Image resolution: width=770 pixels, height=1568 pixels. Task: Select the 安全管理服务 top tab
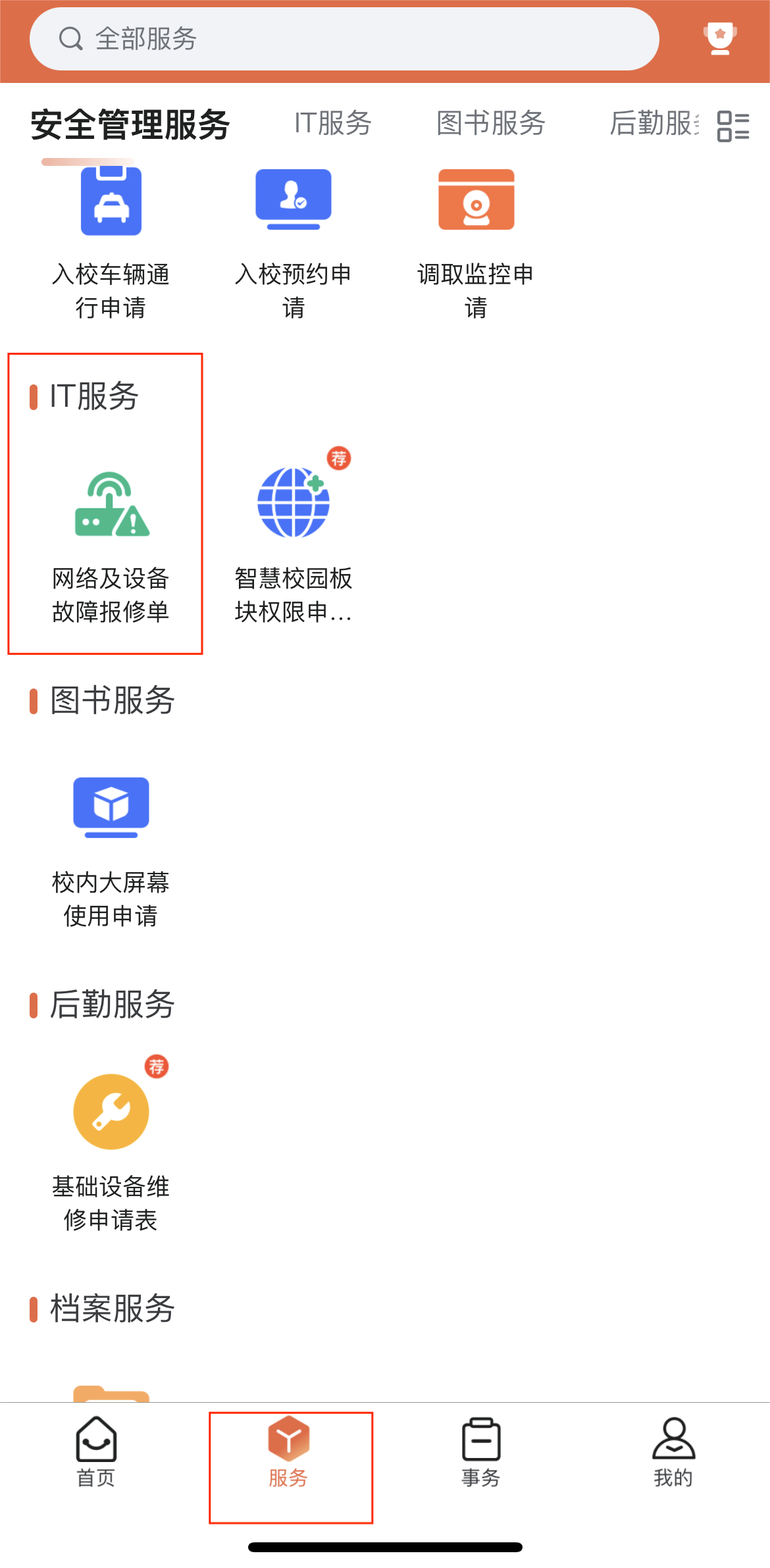tap(130, 124)
